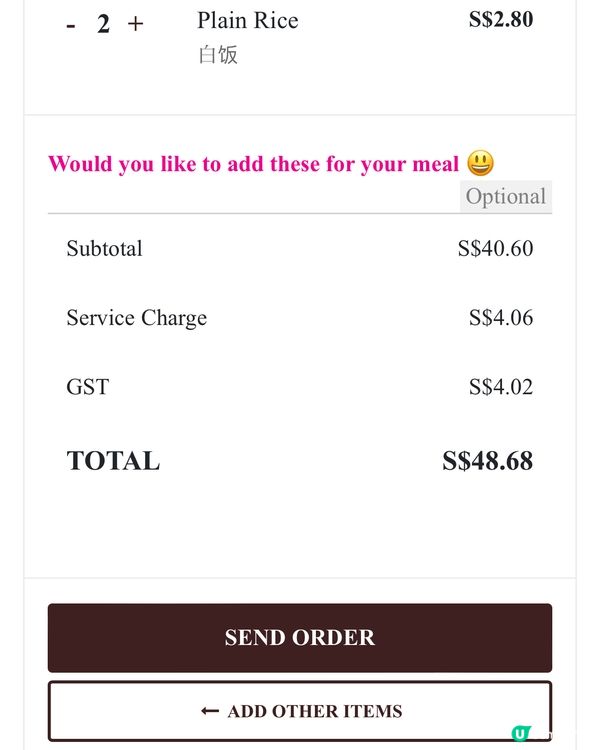Decrease Plain Rice quantity with minus

coord(71,24)
